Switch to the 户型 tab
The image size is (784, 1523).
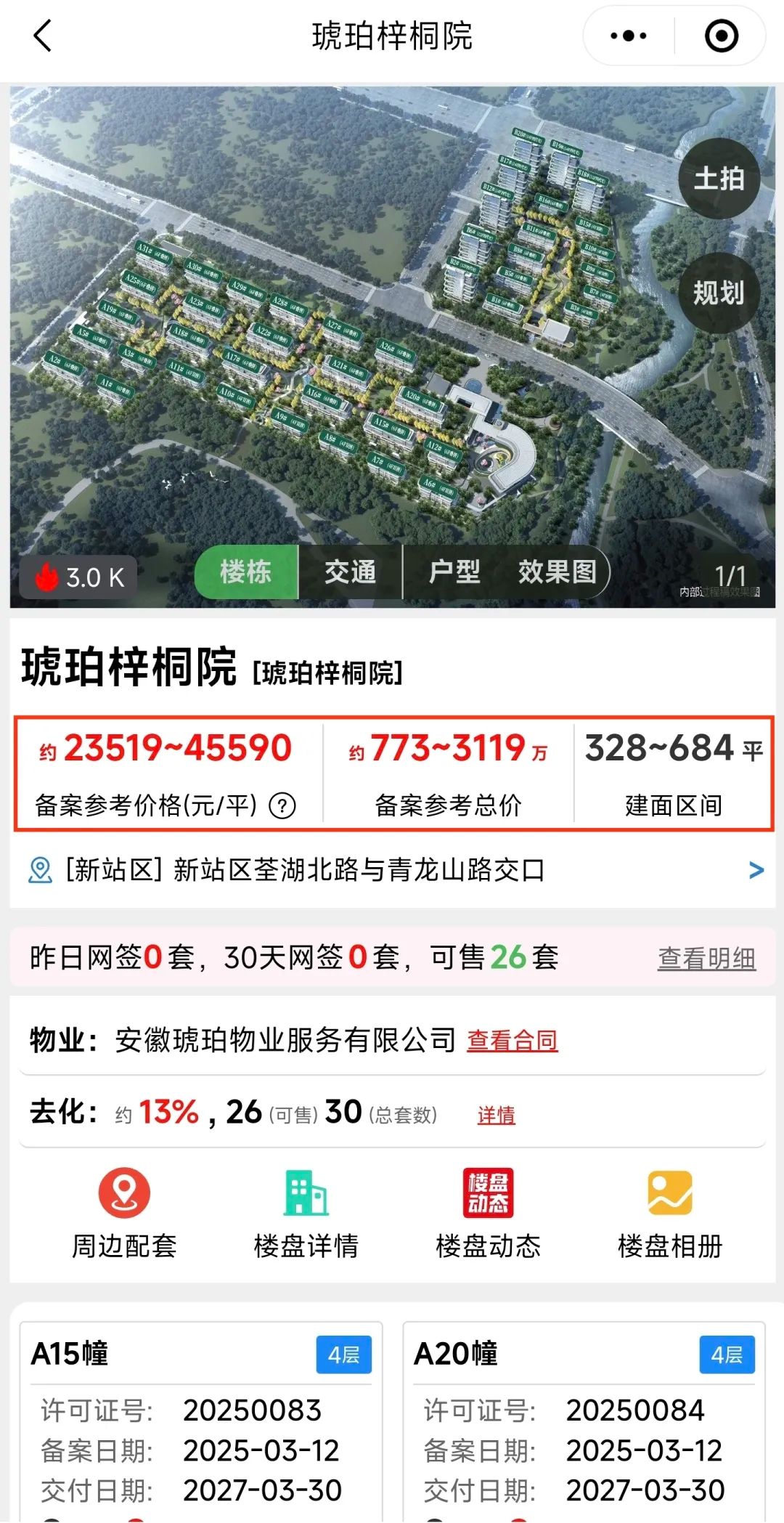click(x=454, y=572)
